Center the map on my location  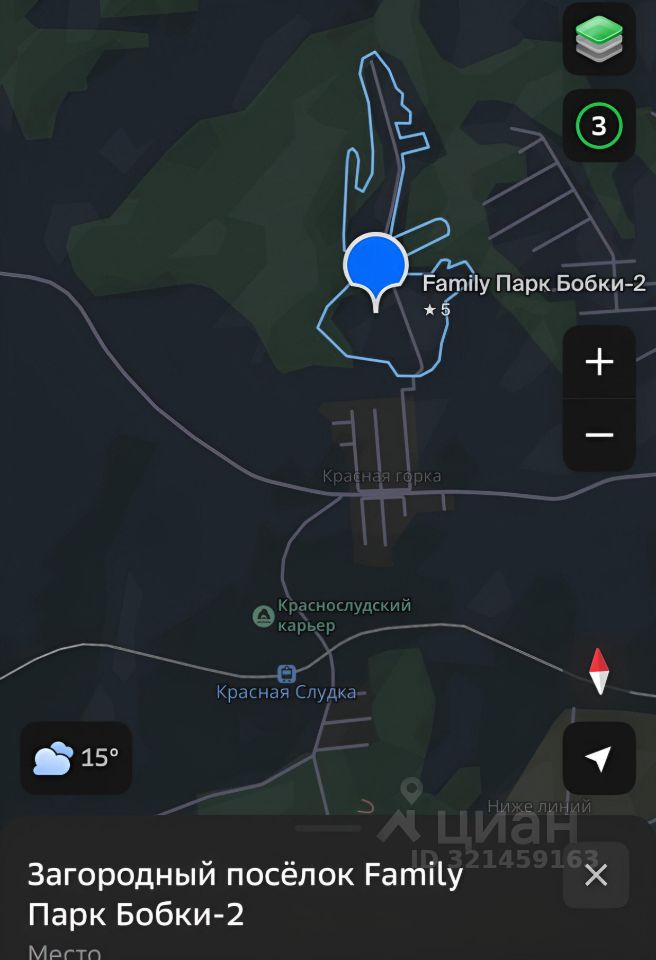click(599, 759)
